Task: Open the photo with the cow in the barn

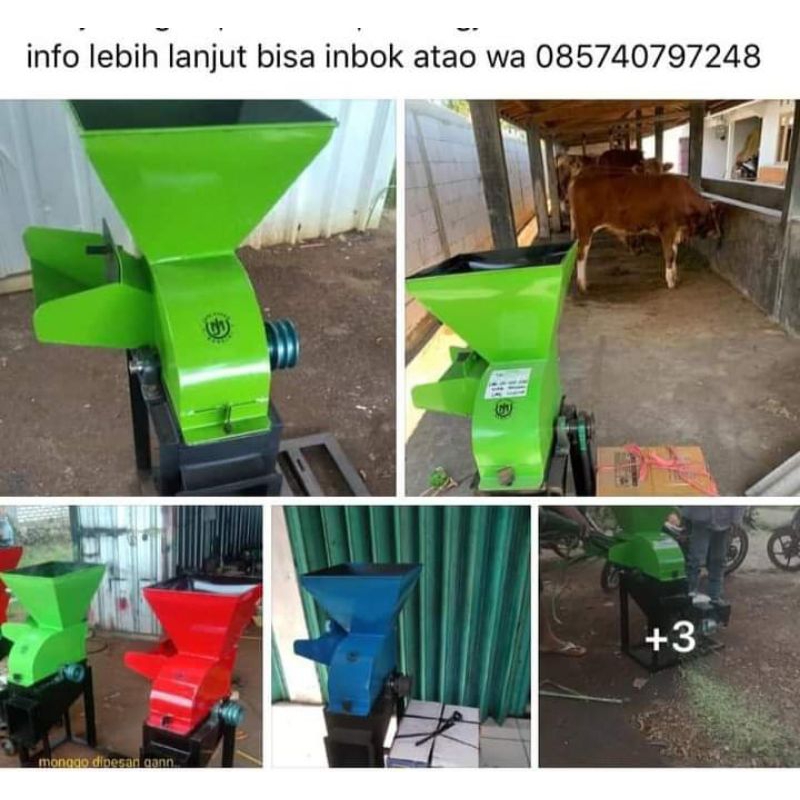Action: click(x=602, y=297)
